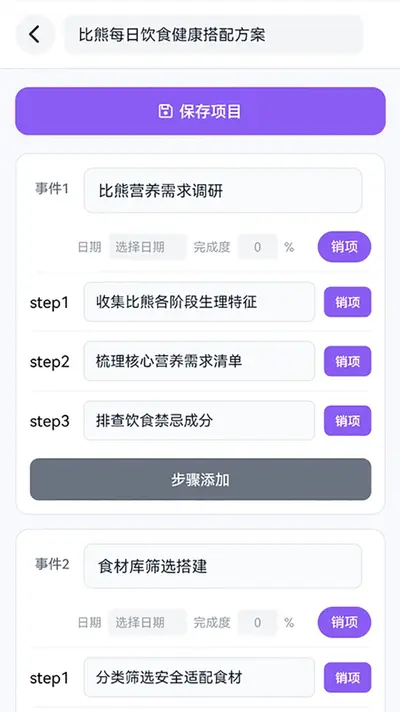Open the 选择日期 picker for 事件2

coord(148,622)
